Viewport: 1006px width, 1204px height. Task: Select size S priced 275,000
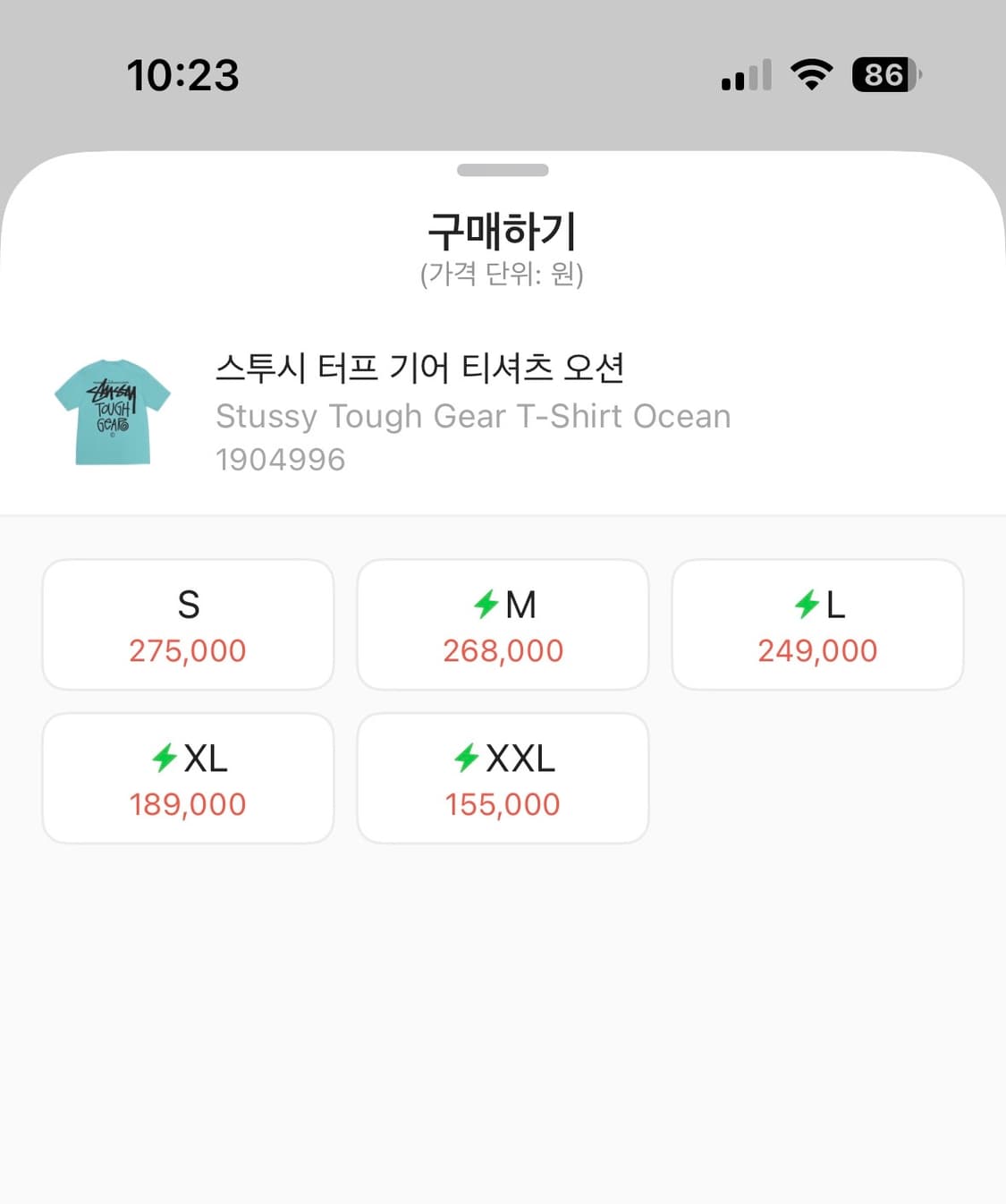point(187,623)
